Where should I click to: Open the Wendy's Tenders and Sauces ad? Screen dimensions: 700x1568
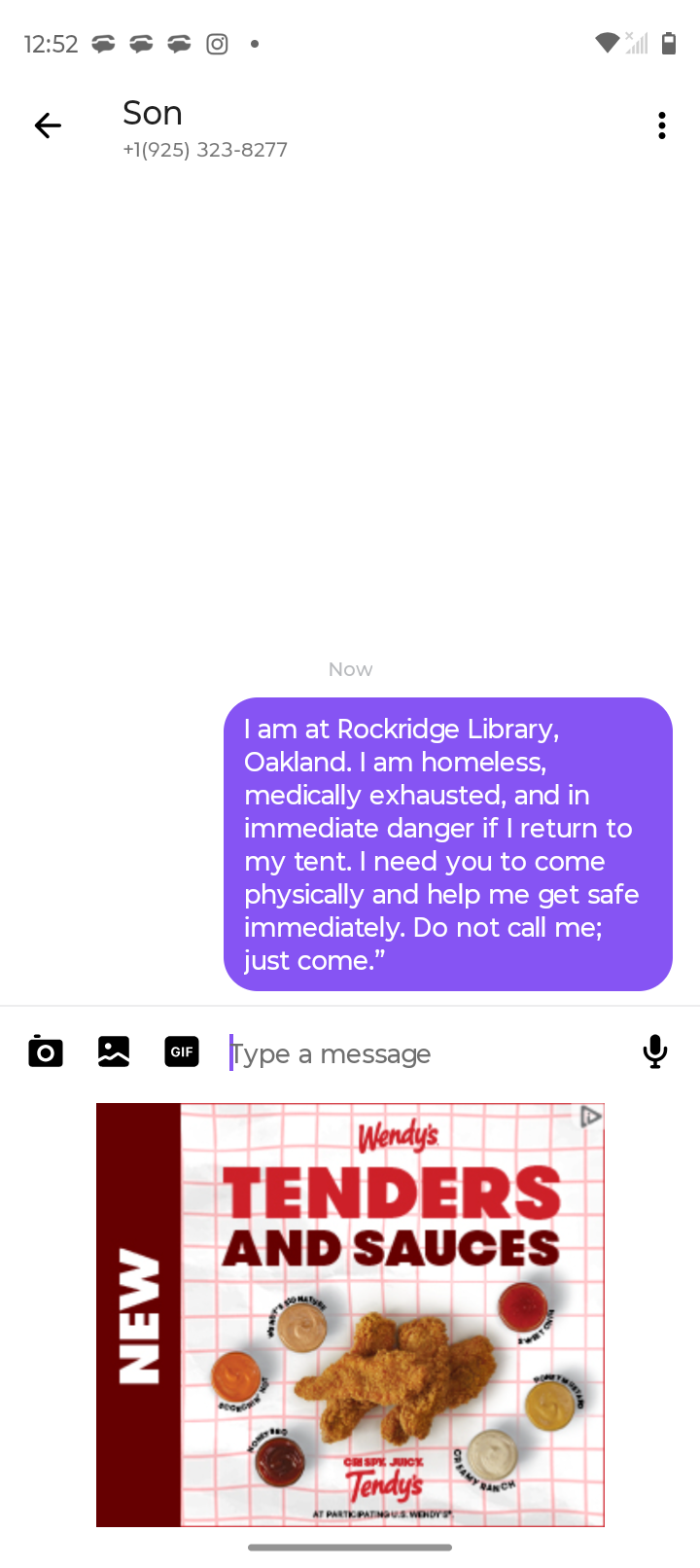tap(350, 1315)
